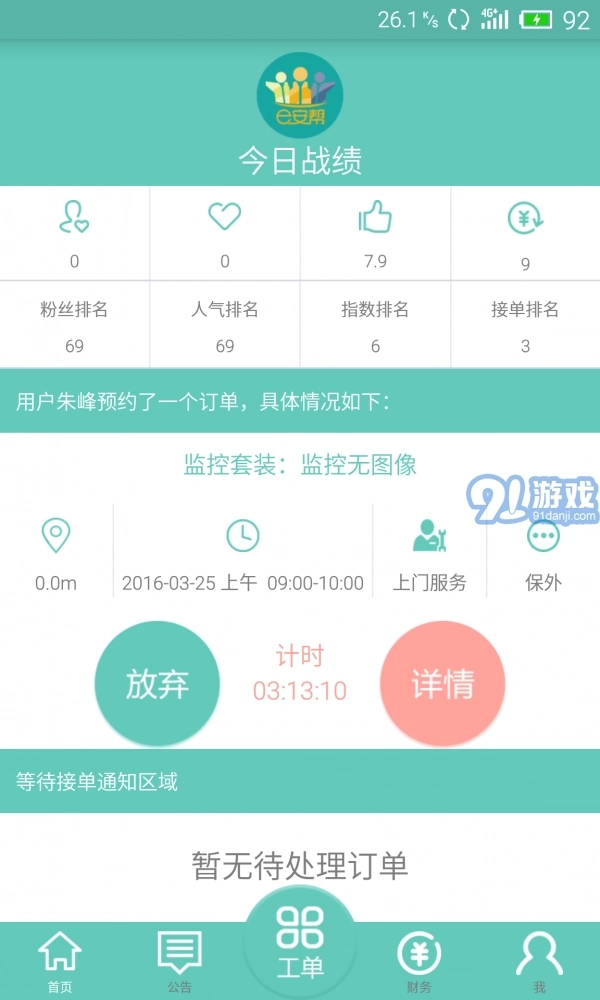This screenshot has height=1000, width=600.
Task: Open the 工单 work orders tab
Action: point(300,943)
